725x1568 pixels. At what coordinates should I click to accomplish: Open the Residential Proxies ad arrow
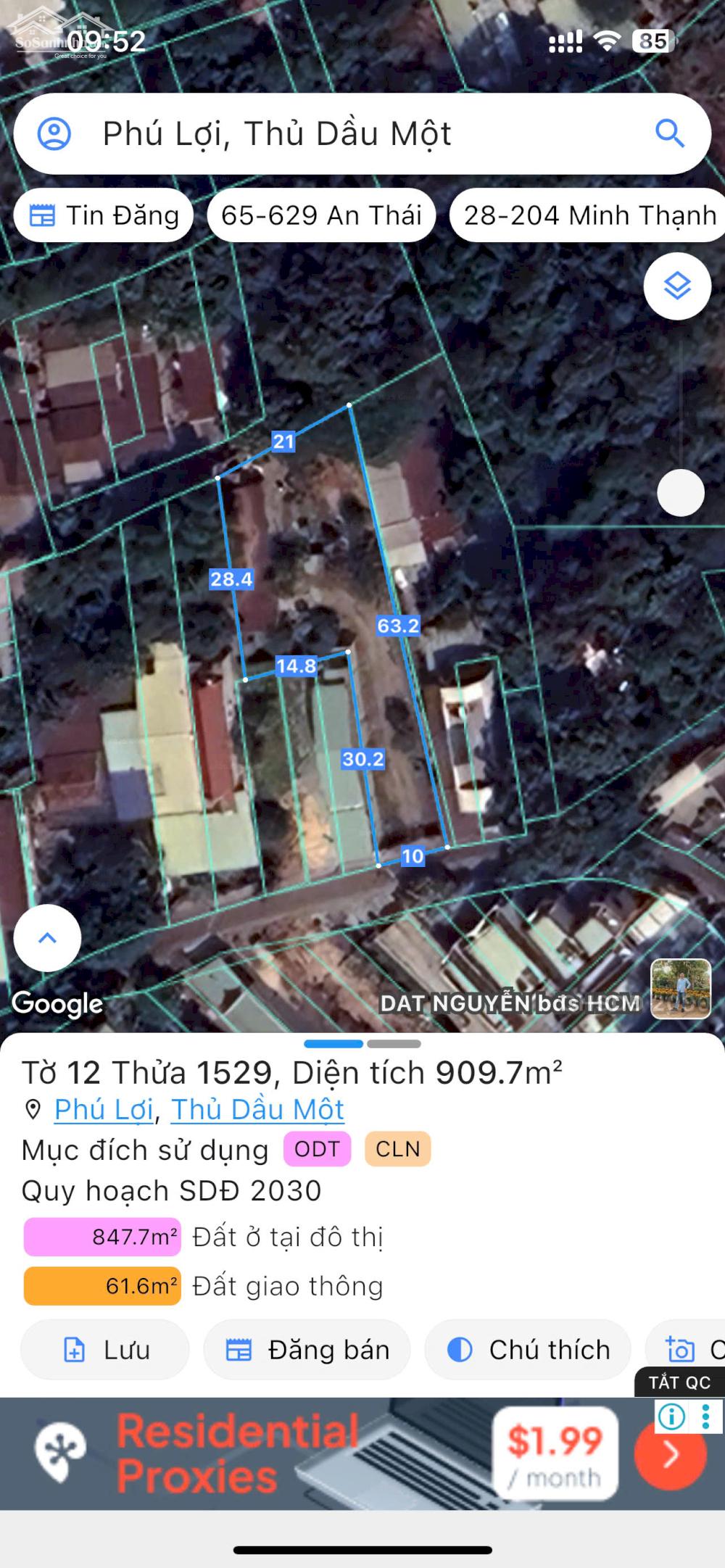(x=670, y=1453)
